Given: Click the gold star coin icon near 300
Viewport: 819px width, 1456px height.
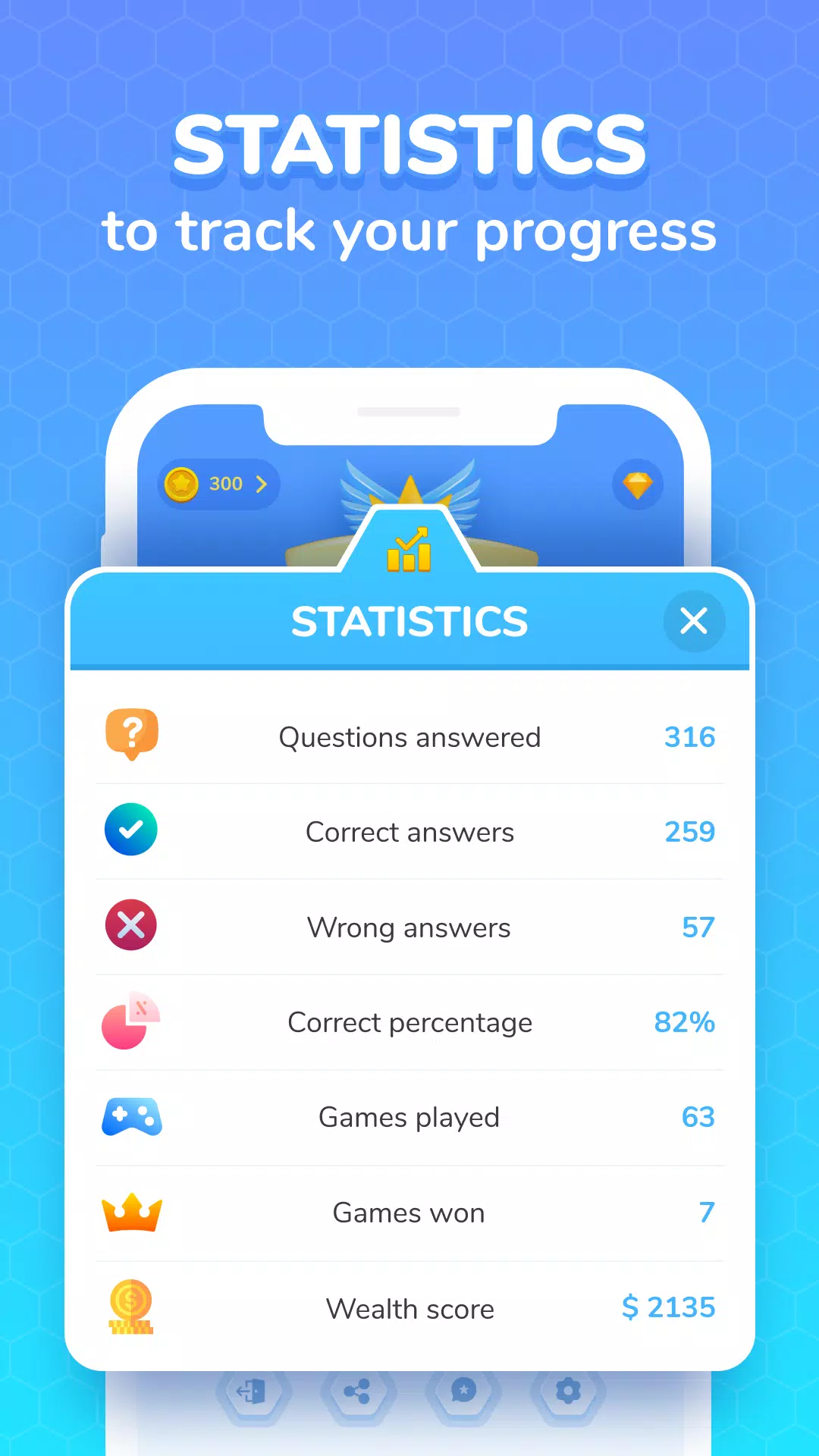Looking at the screenshot, I should (x=182, y=484).
